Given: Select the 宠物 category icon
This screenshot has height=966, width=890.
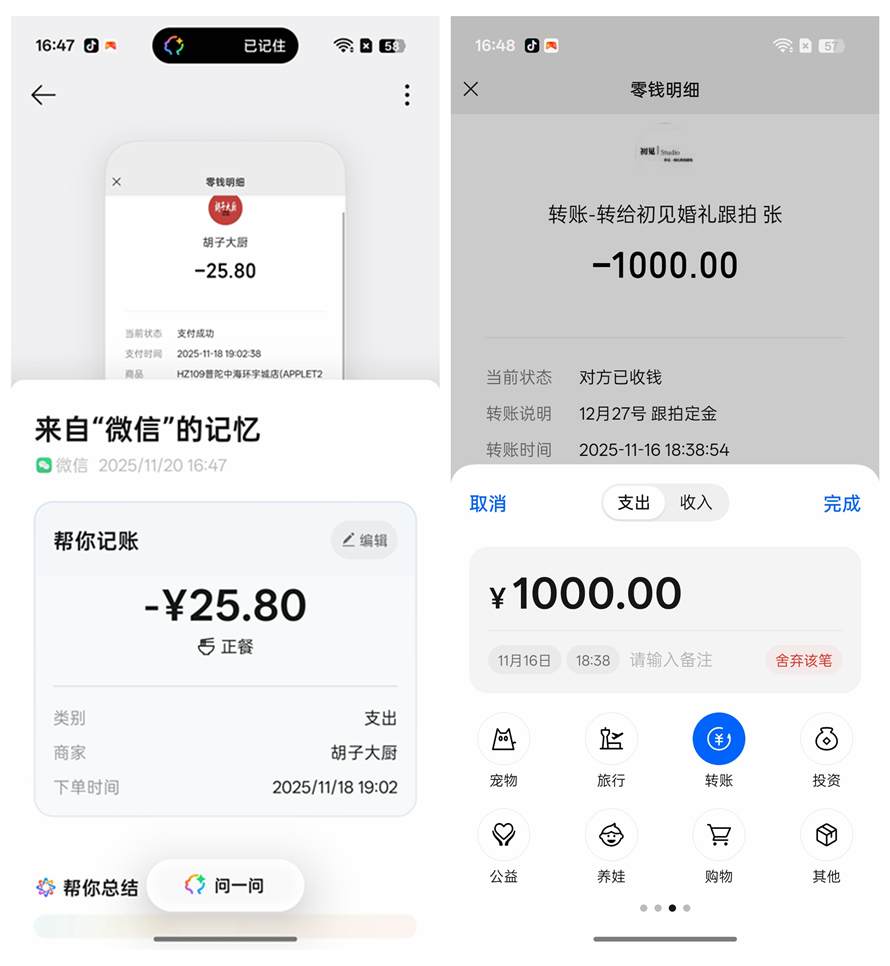Looking at the screenshot, I should click(503, 738).
